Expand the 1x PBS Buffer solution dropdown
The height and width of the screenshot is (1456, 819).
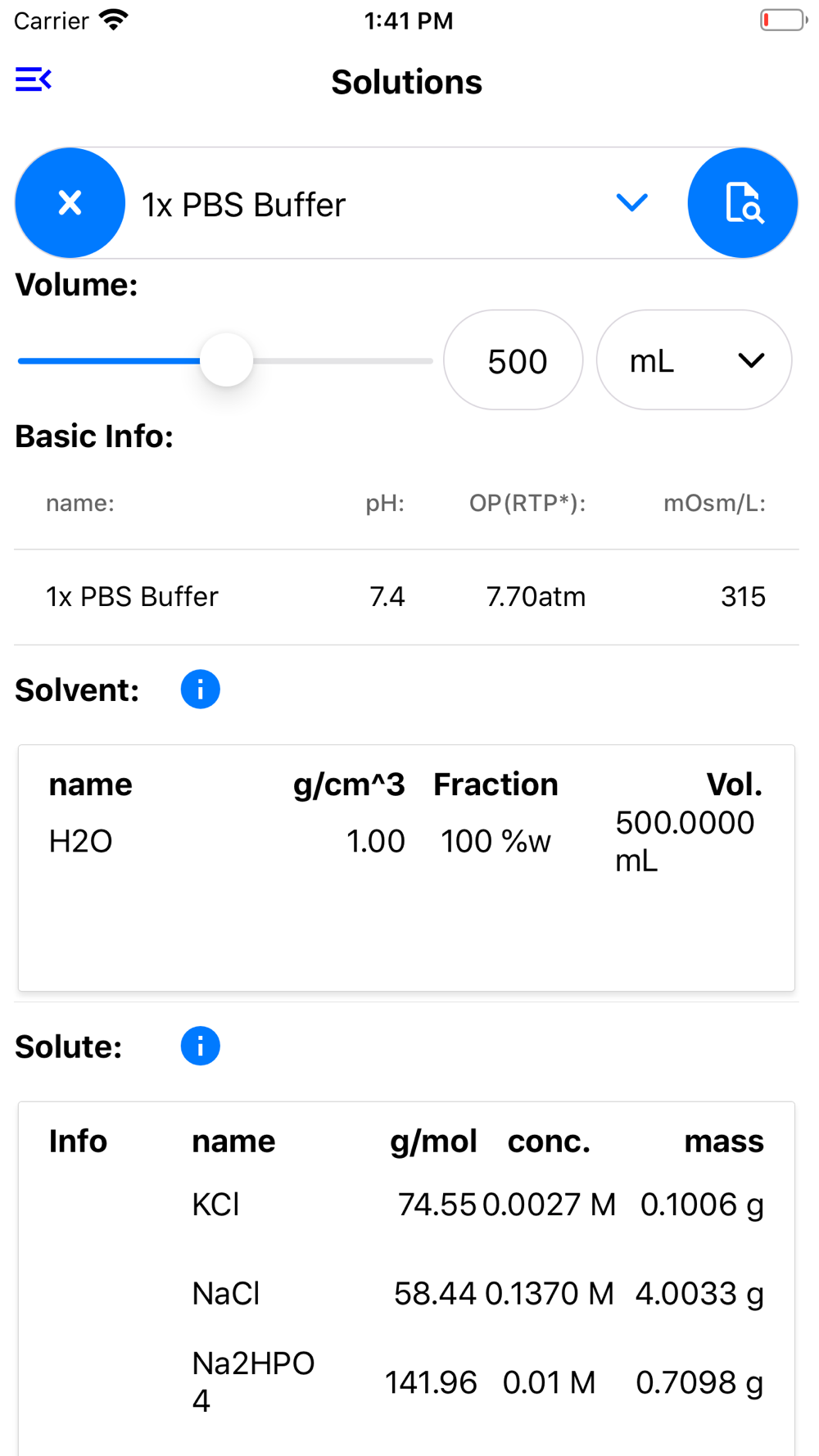[631, 202]
